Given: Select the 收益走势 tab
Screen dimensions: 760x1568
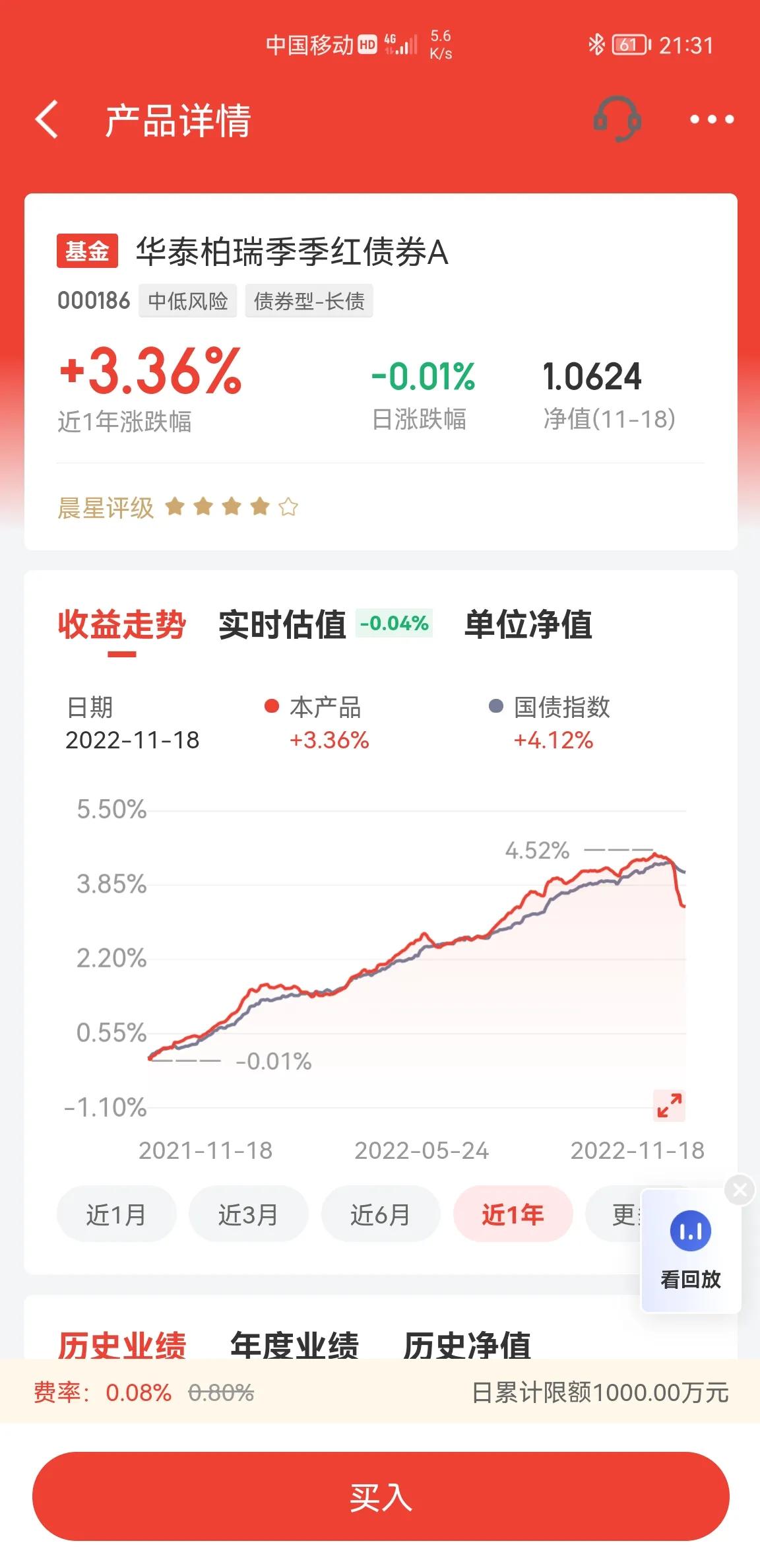Looking at the screenshot, I should coord(122,624).
